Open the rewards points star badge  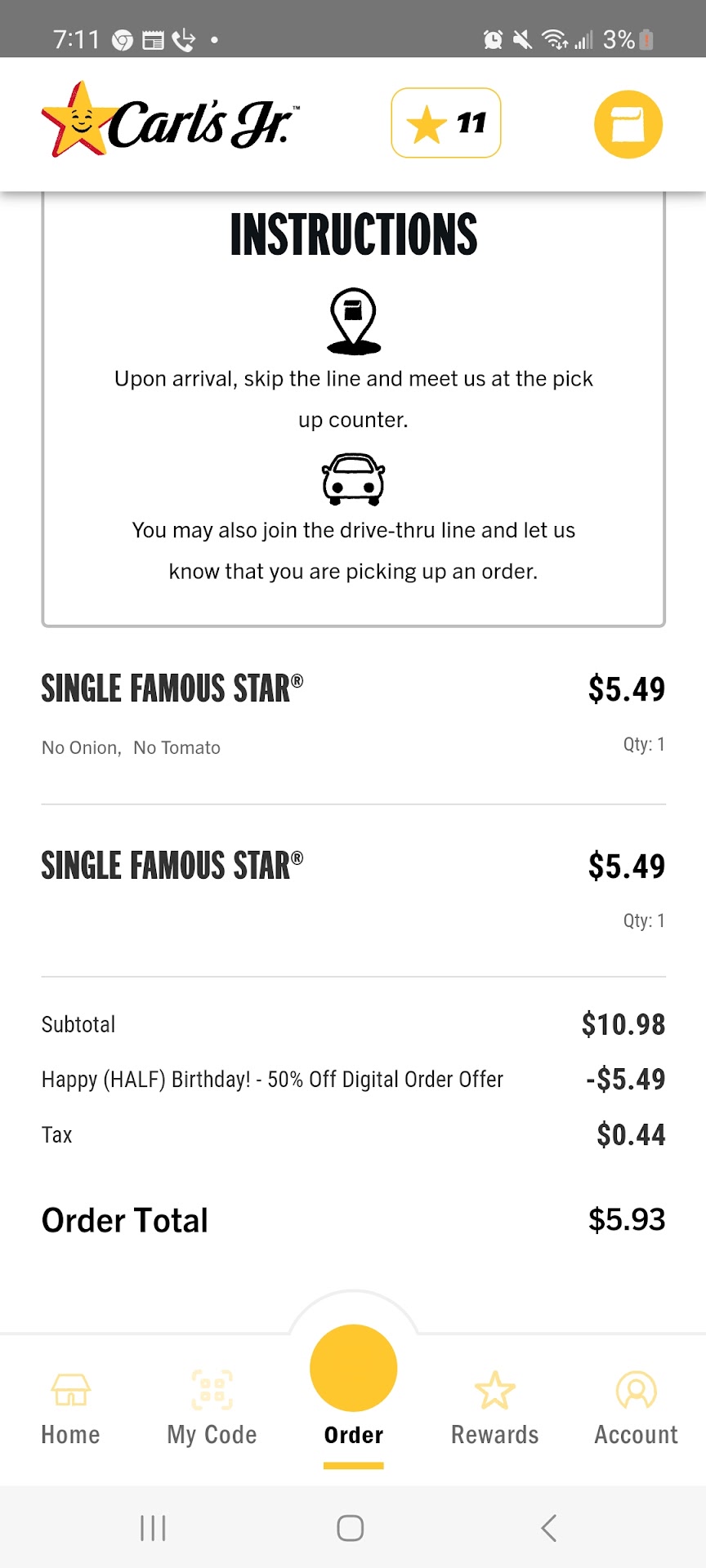tap(445, 123)
